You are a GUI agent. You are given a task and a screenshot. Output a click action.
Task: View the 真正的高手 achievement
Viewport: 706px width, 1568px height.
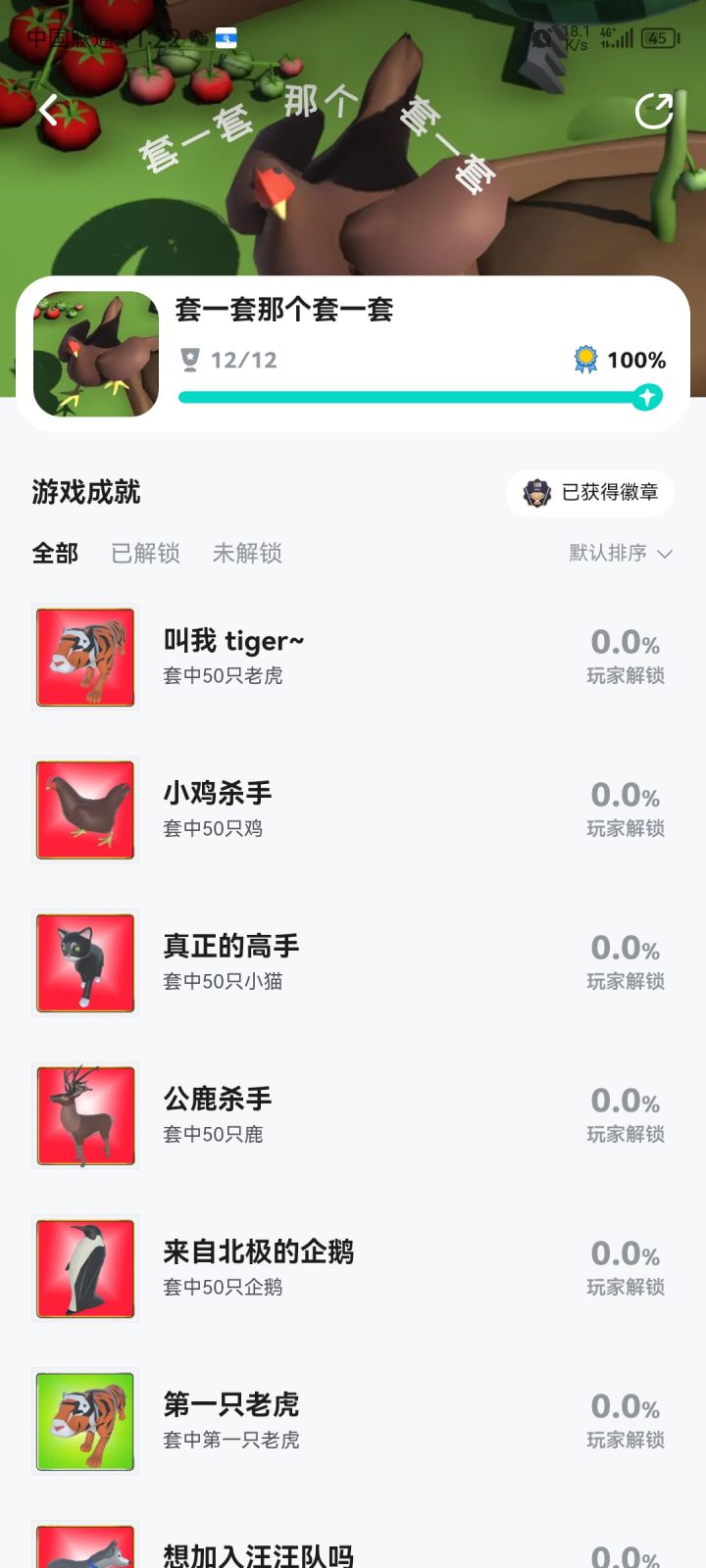coord(353,962)
